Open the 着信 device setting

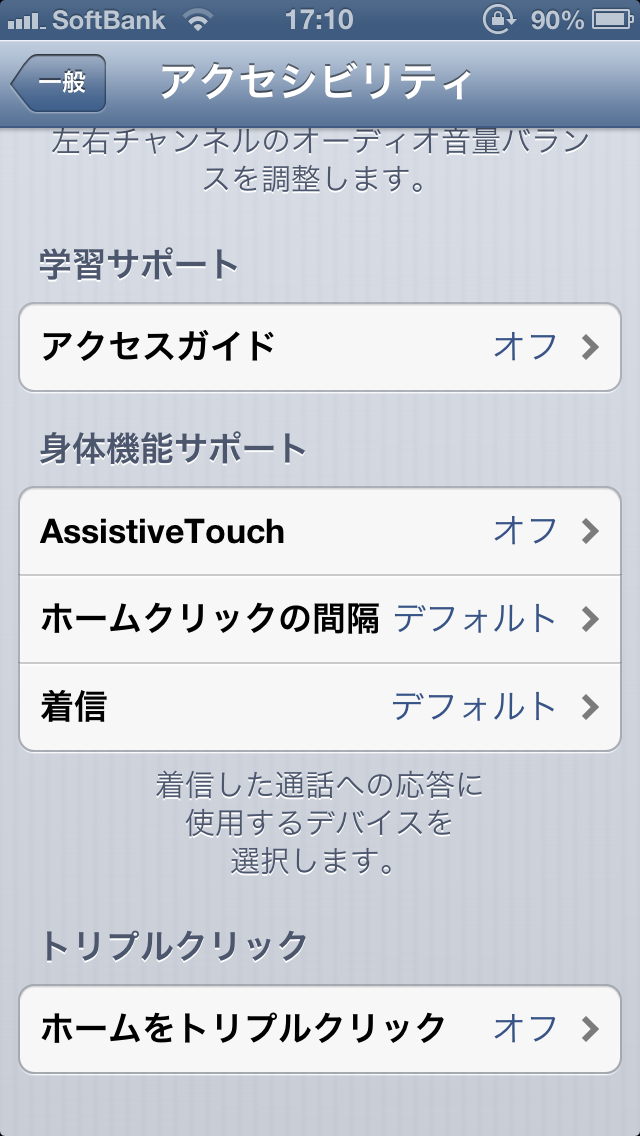320,707
